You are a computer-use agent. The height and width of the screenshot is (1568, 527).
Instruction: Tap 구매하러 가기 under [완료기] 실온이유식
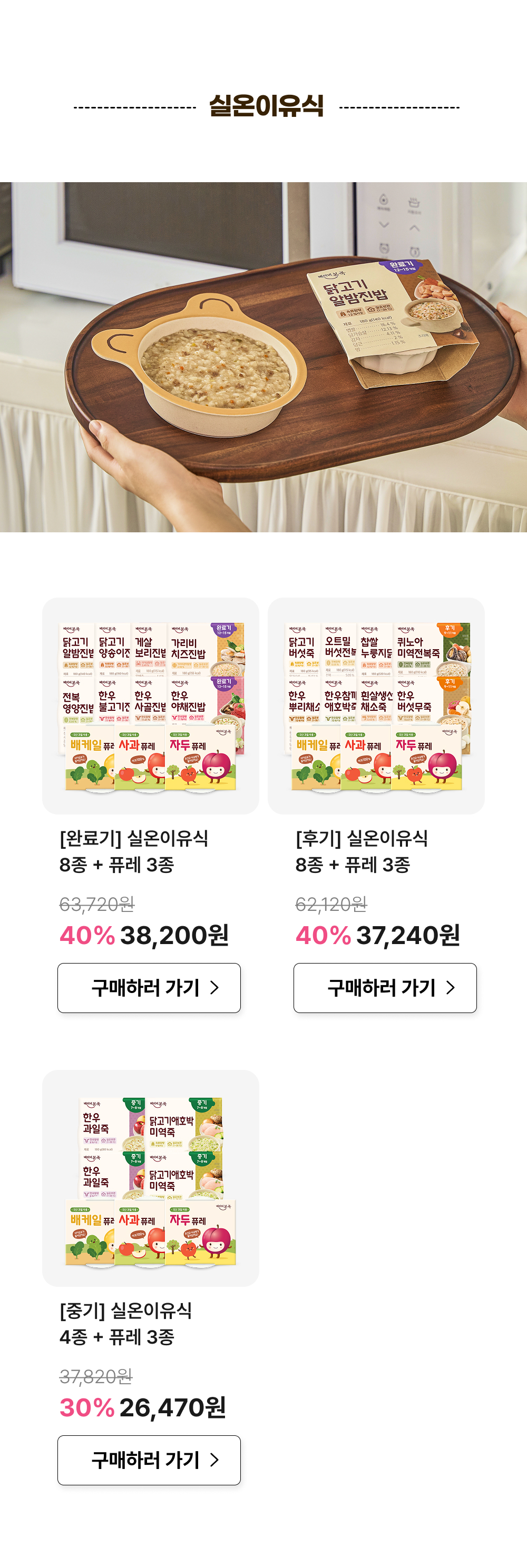coord(149,987)
